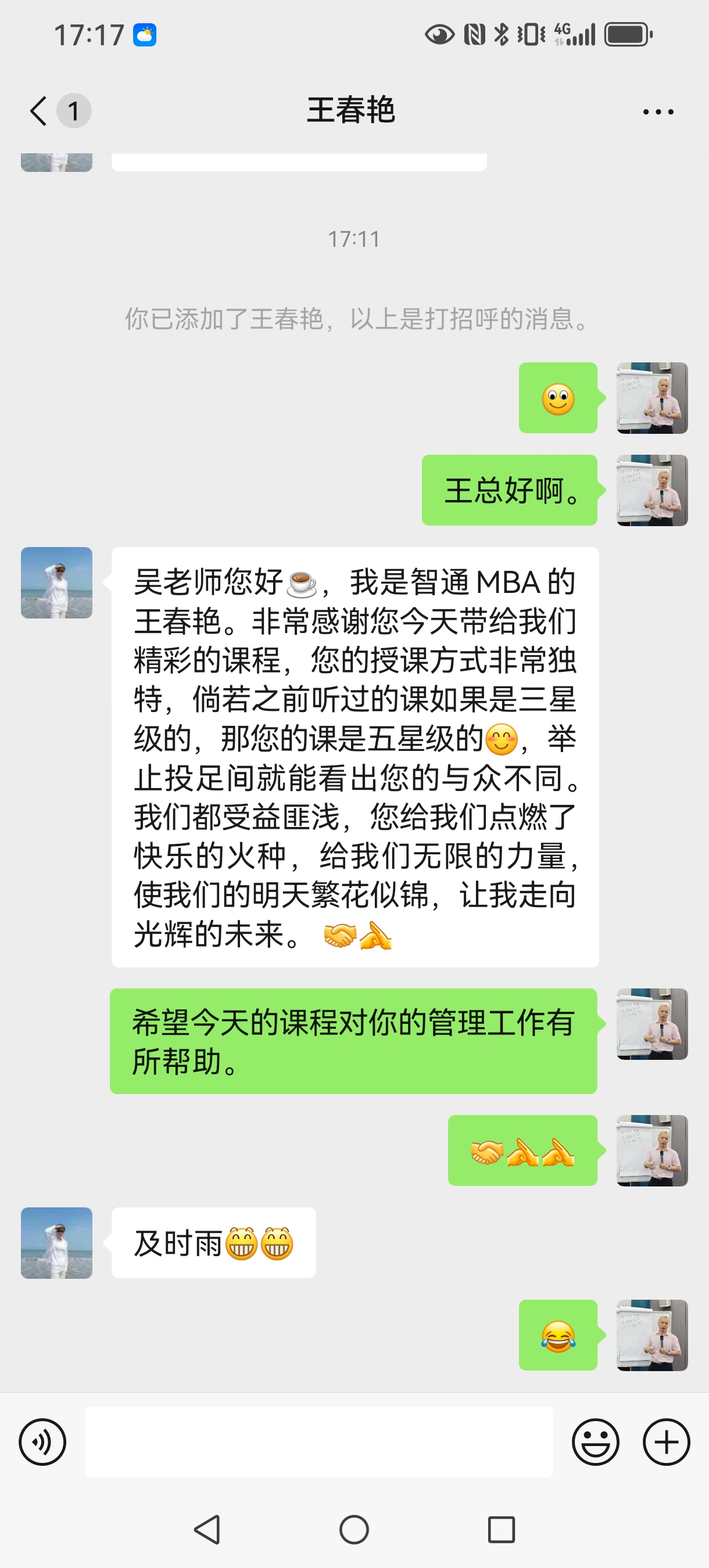The height and width of the screenshot is (1568, 709).
Task: Focus the message text field
Action: coord(318,1441)
